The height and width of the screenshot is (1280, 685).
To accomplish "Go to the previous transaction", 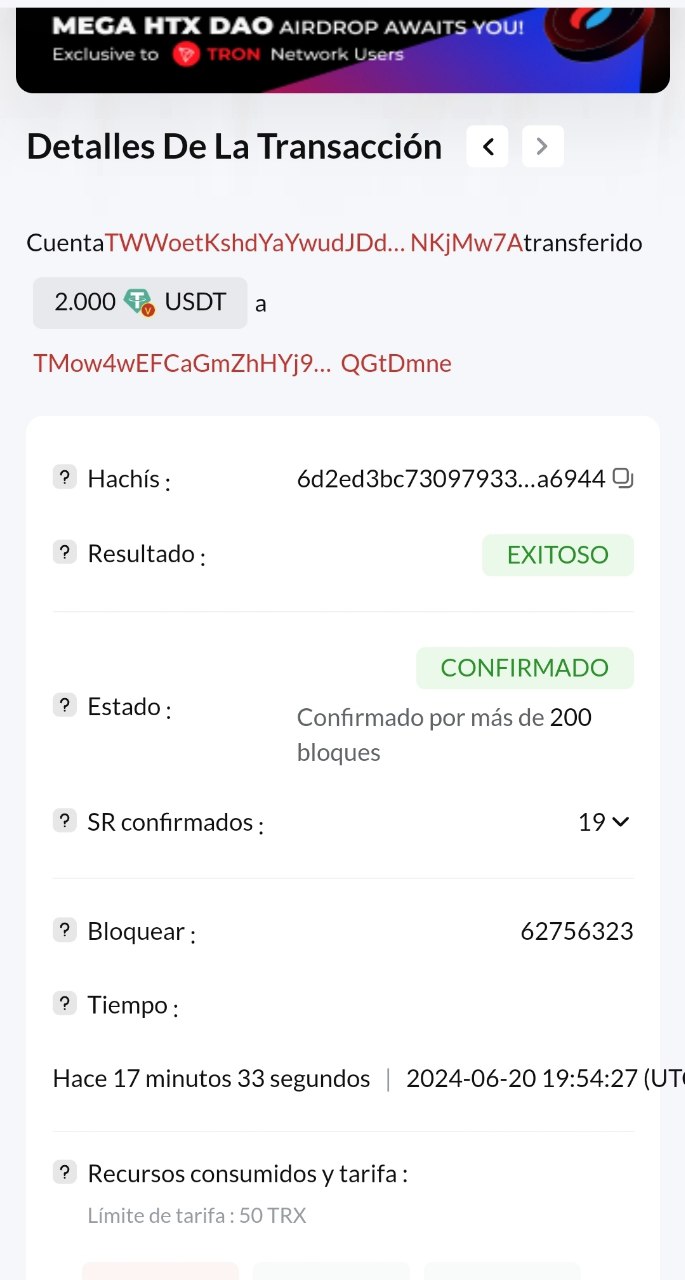I will coord(488,147).
